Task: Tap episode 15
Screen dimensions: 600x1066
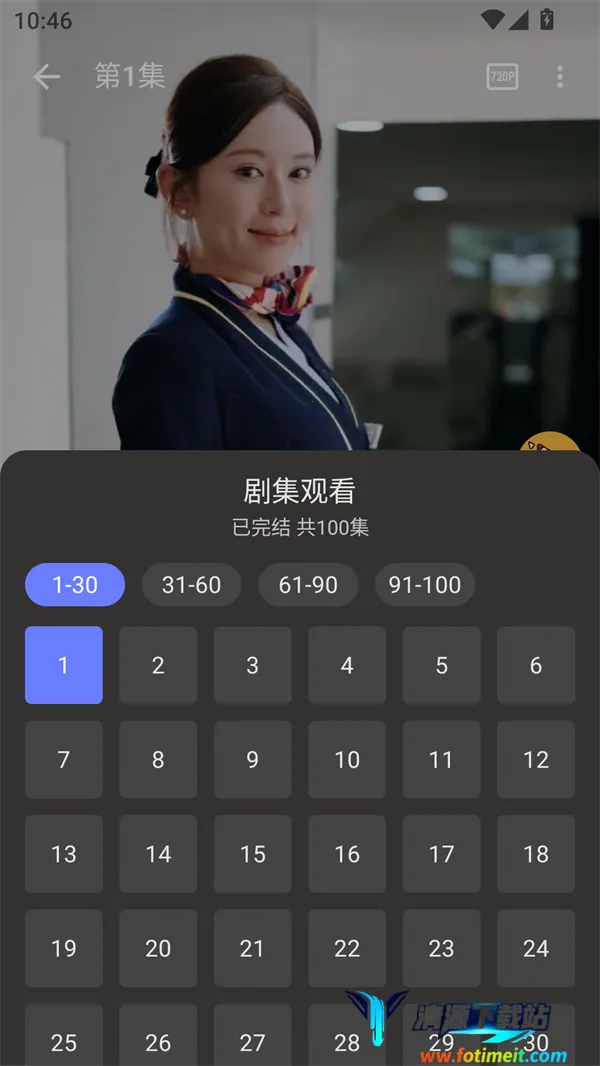Action: [253, 854]
